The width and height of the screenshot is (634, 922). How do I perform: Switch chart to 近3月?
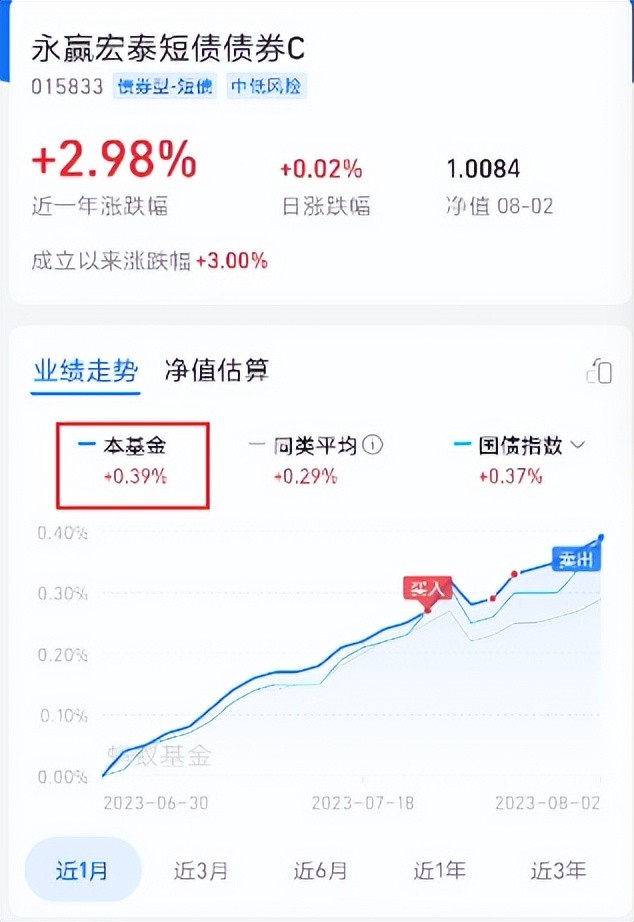tap(200, 870)
